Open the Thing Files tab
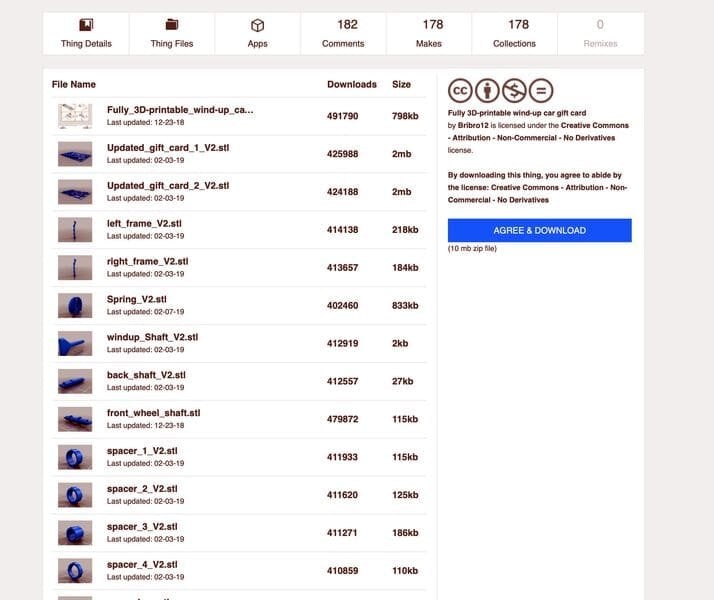The width and height of the screenshot is (714, 600). click(172, 33)
